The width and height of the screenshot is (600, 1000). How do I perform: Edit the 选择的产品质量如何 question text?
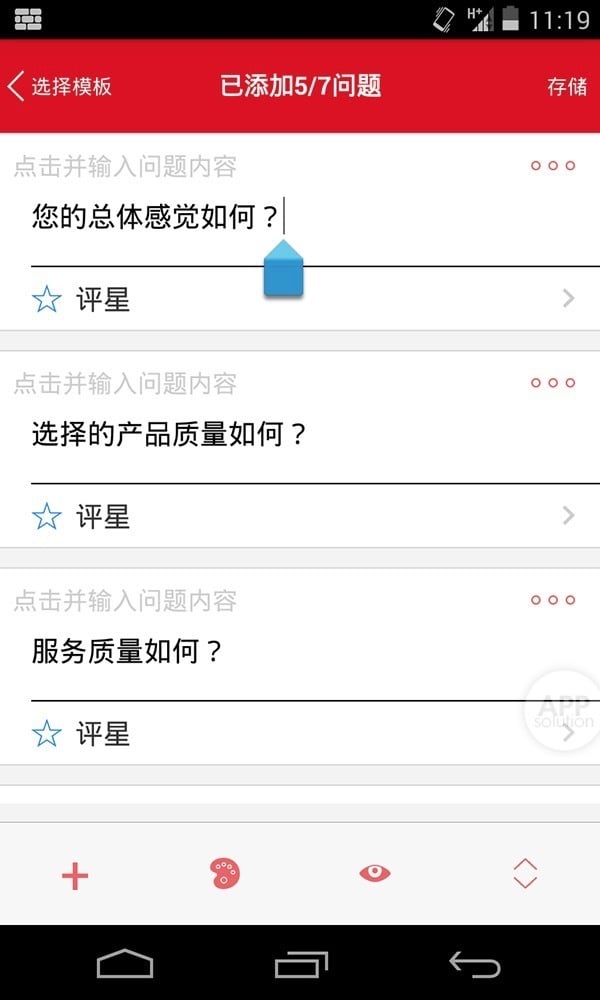168,435
